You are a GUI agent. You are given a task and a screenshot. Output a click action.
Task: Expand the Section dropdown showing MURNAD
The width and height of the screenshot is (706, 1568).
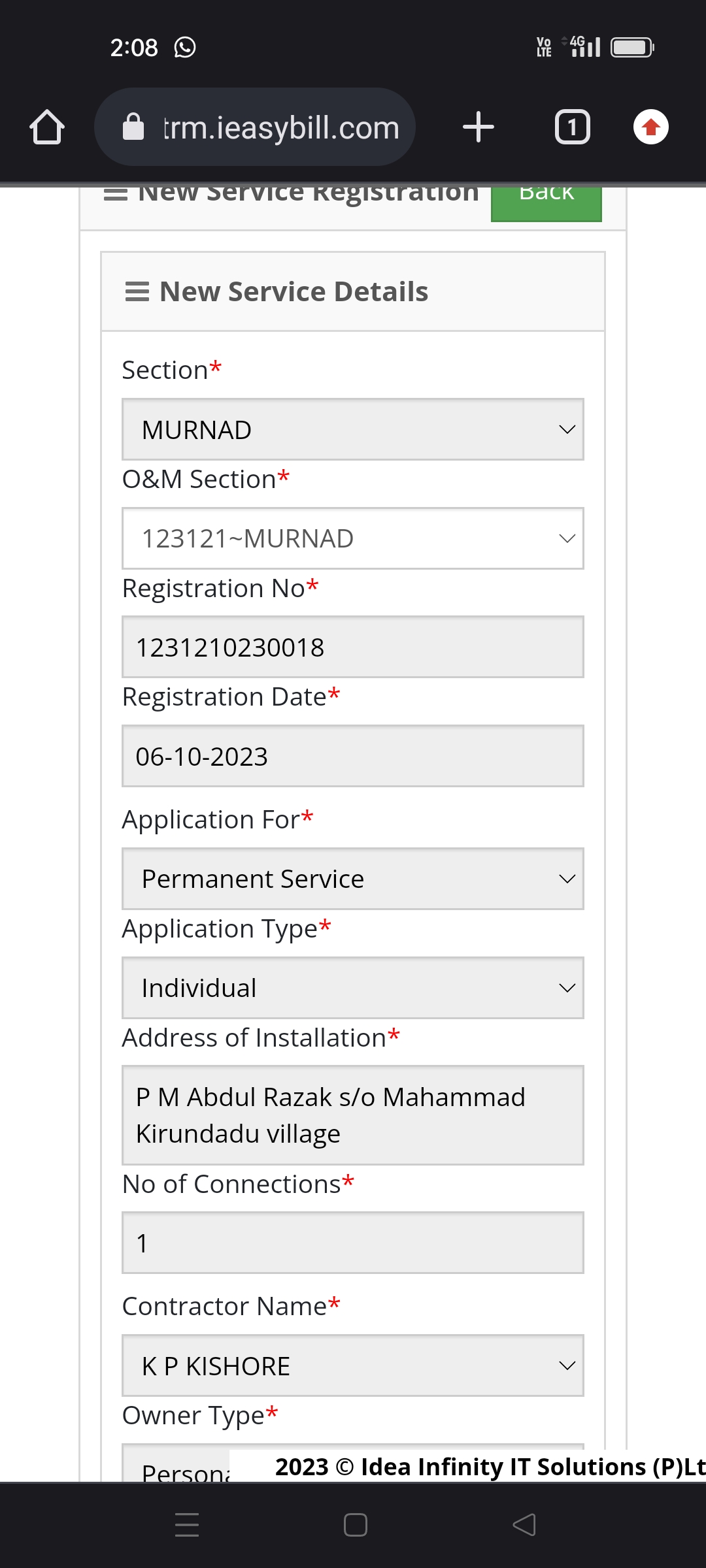coord(353,429)
